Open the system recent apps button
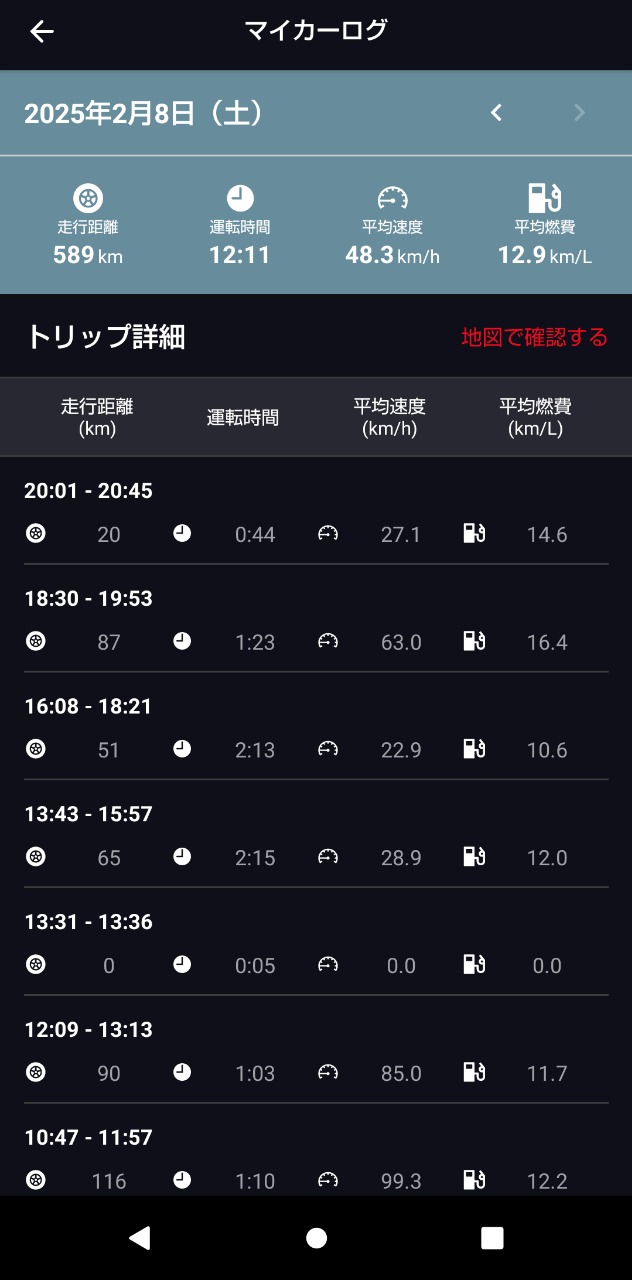This screenshot has height=1280, width=632. (492, 1238)
